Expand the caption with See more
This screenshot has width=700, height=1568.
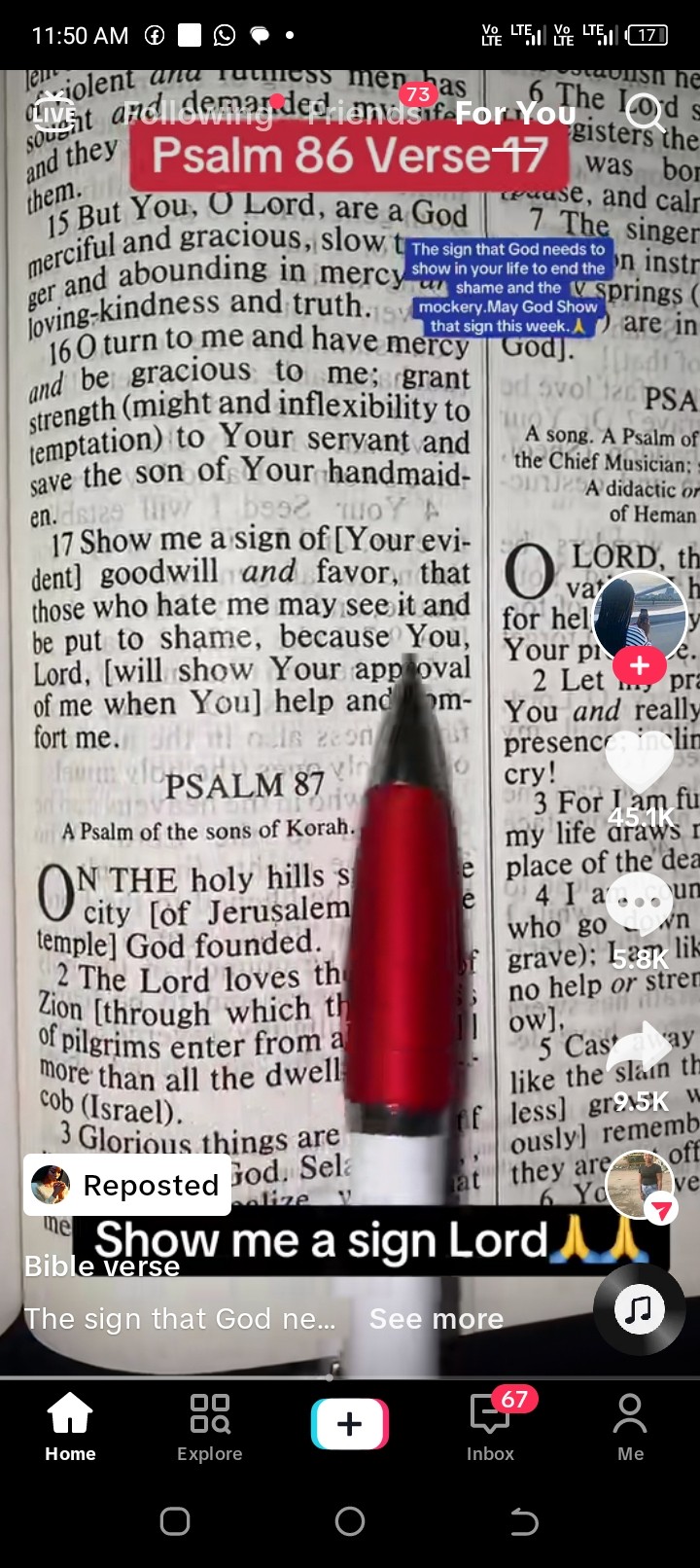[437, 1319]
